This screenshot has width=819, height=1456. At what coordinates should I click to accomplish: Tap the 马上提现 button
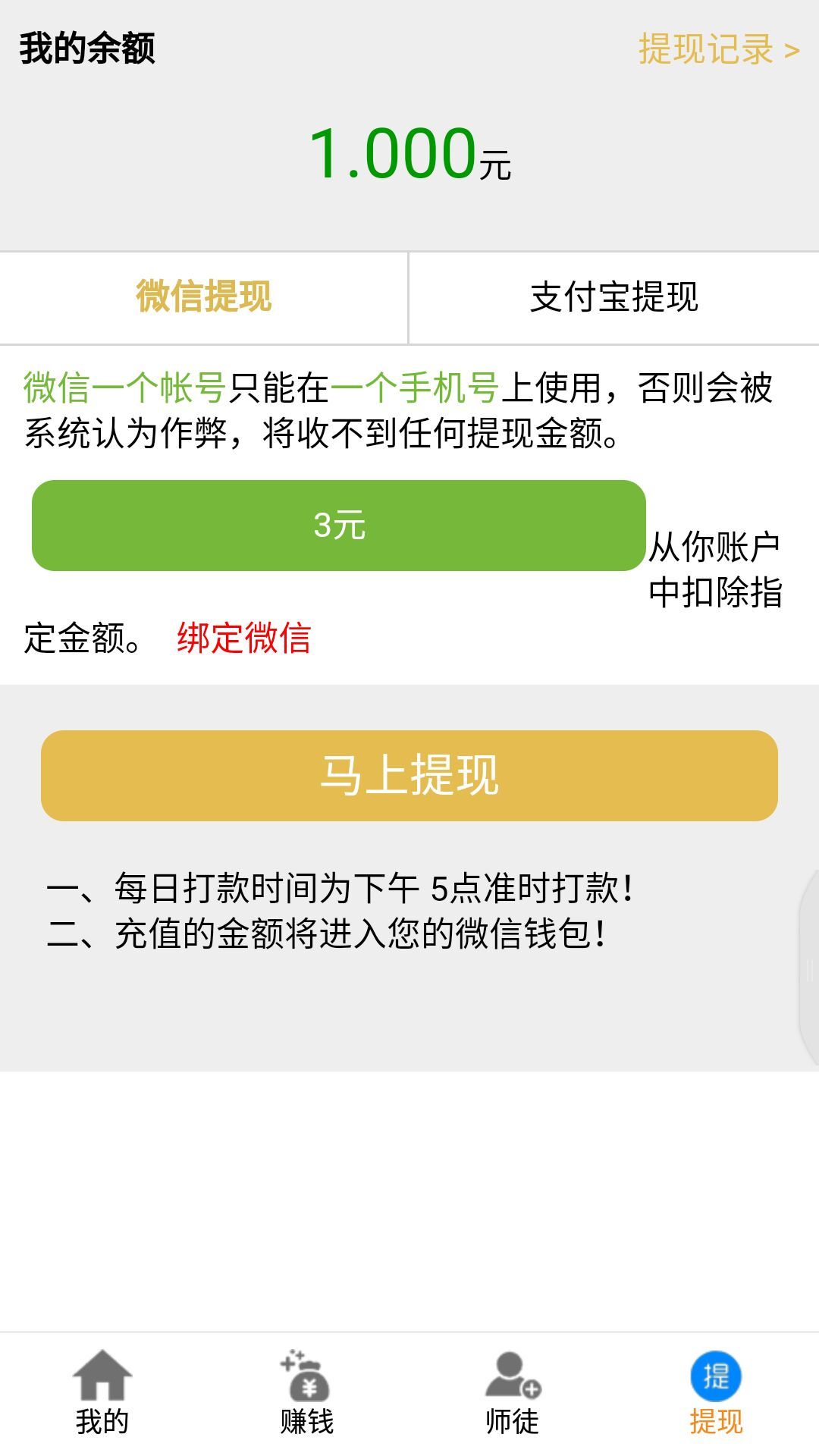point(409,775)
